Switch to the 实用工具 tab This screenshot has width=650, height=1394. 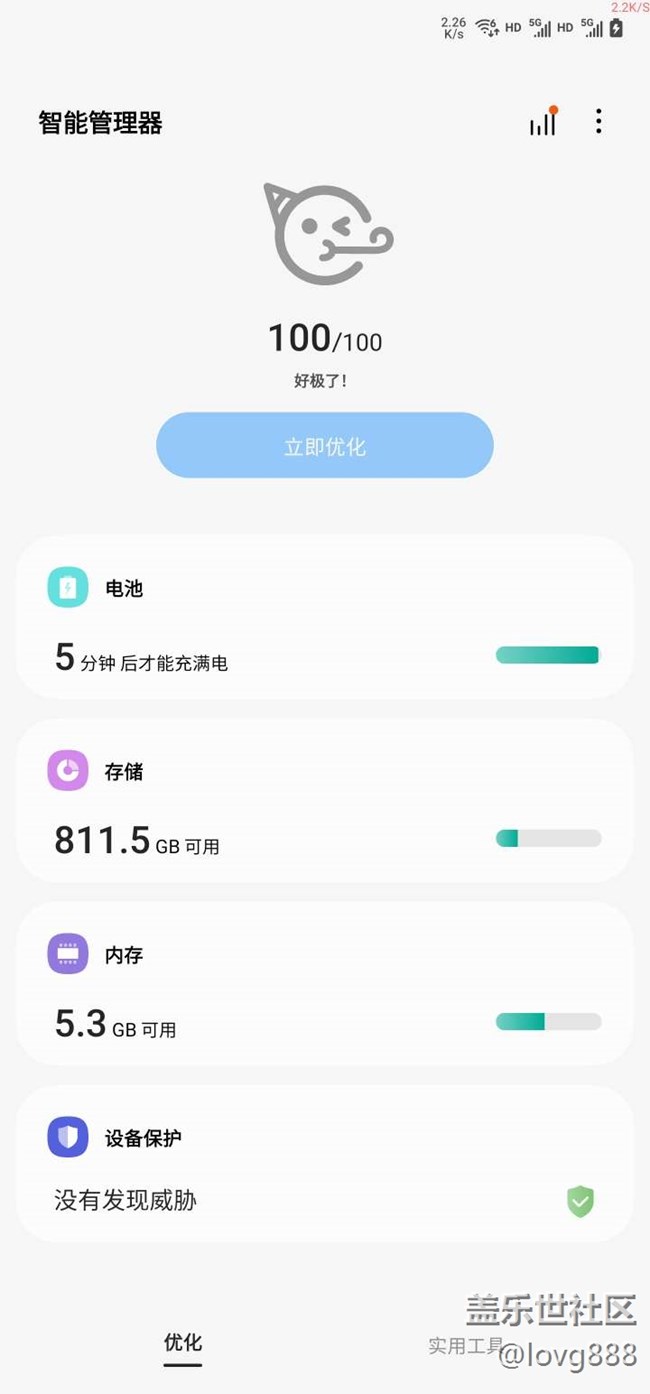point(465,1346)
